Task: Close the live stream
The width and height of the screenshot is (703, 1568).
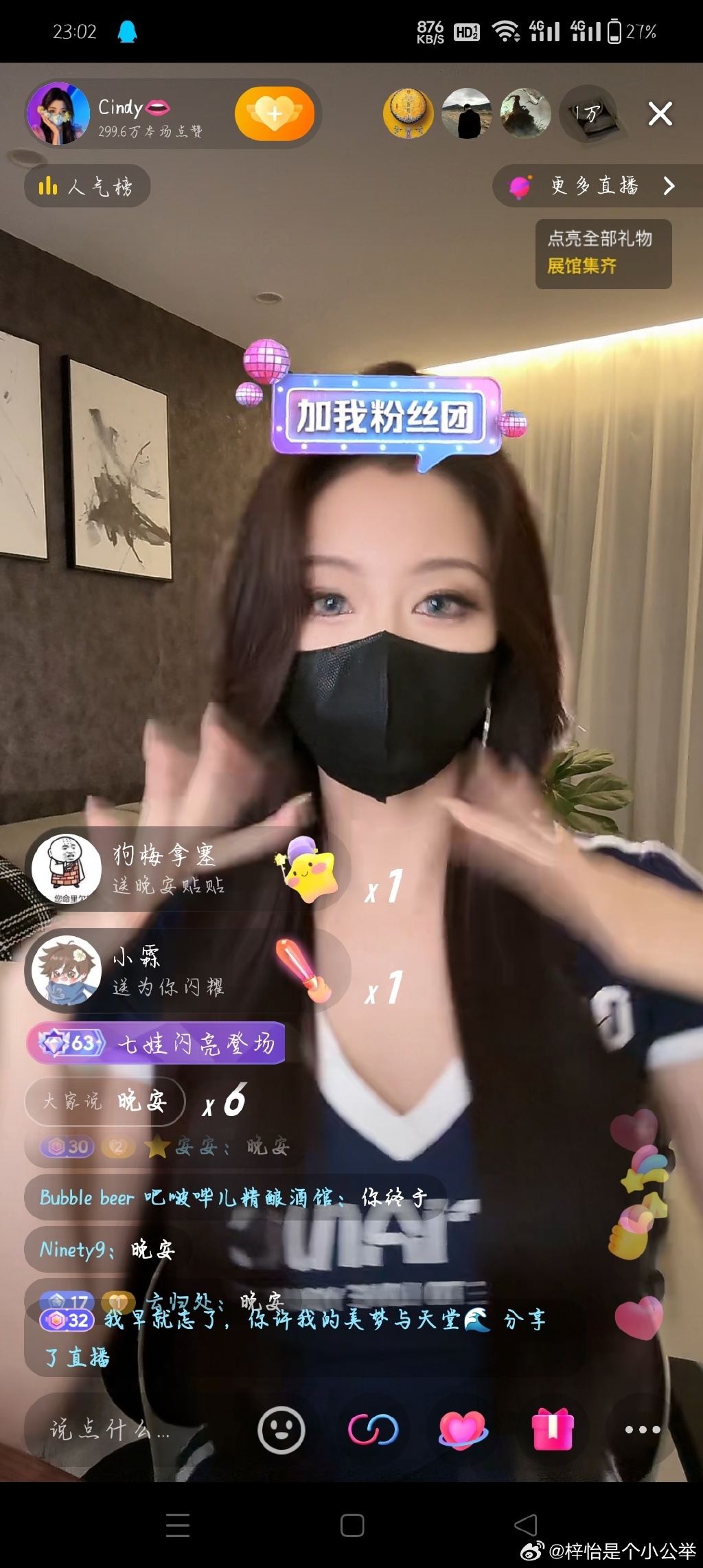Action: tap(660, 114)
